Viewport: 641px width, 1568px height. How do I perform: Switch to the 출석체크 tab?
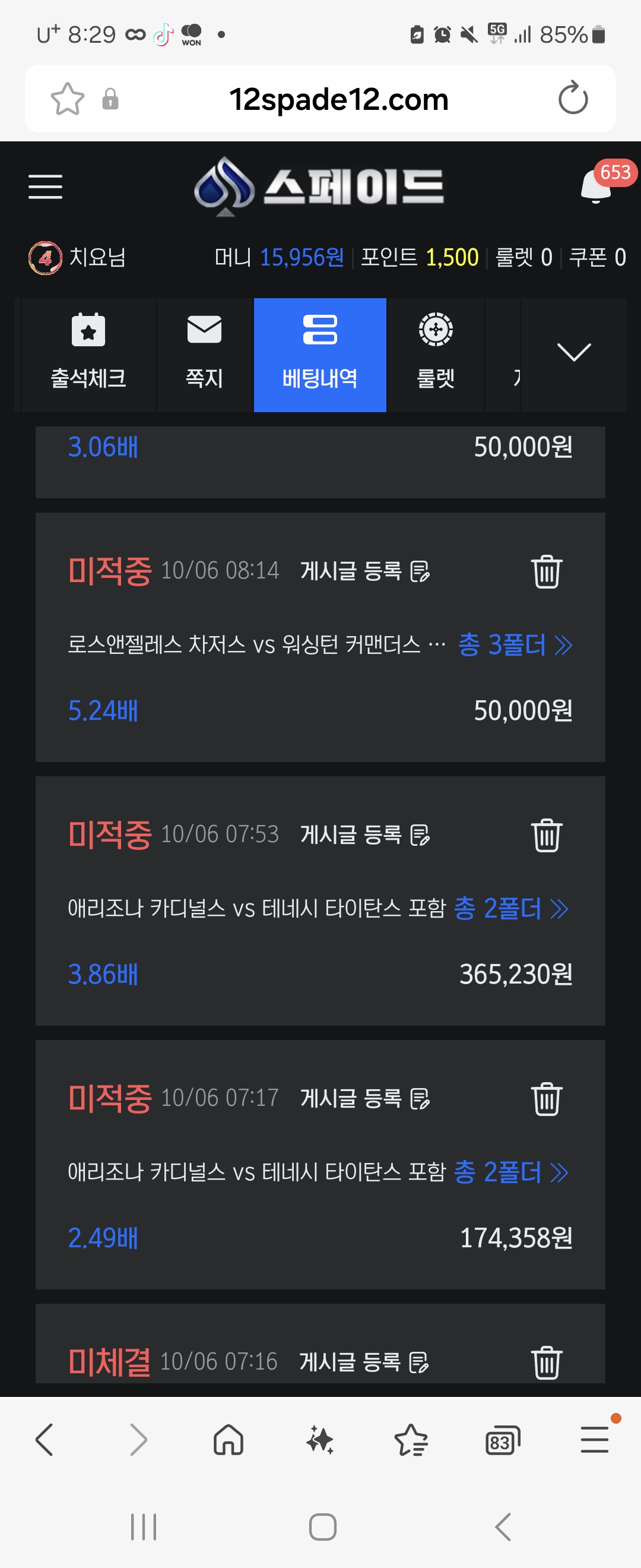click(88, 355)
